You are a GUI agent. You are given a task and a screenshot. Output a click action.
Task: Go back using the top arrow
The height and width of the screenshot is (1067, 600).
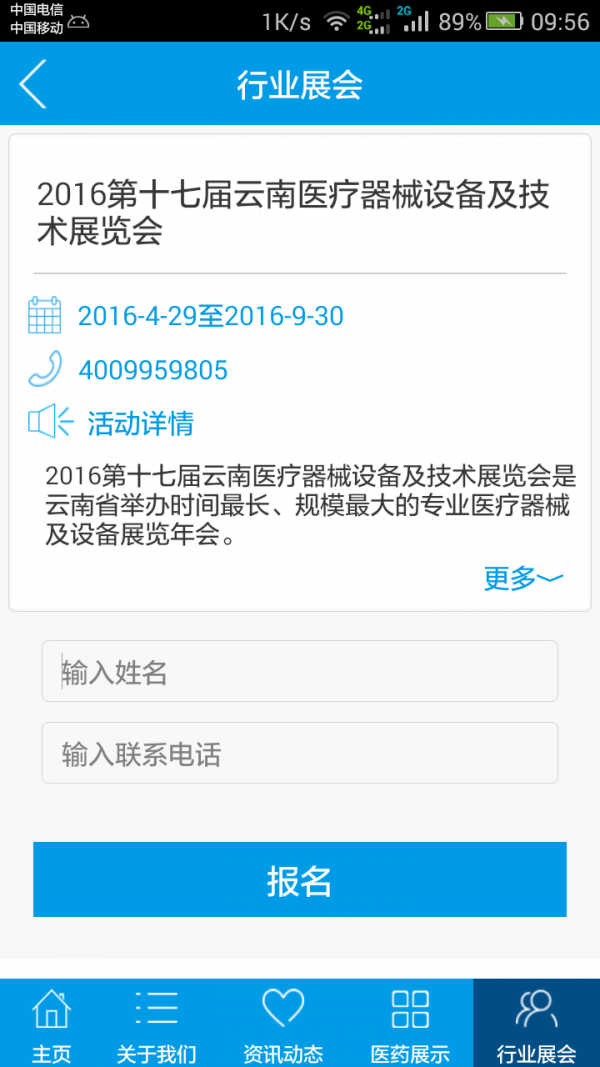[x=33, y=84]
